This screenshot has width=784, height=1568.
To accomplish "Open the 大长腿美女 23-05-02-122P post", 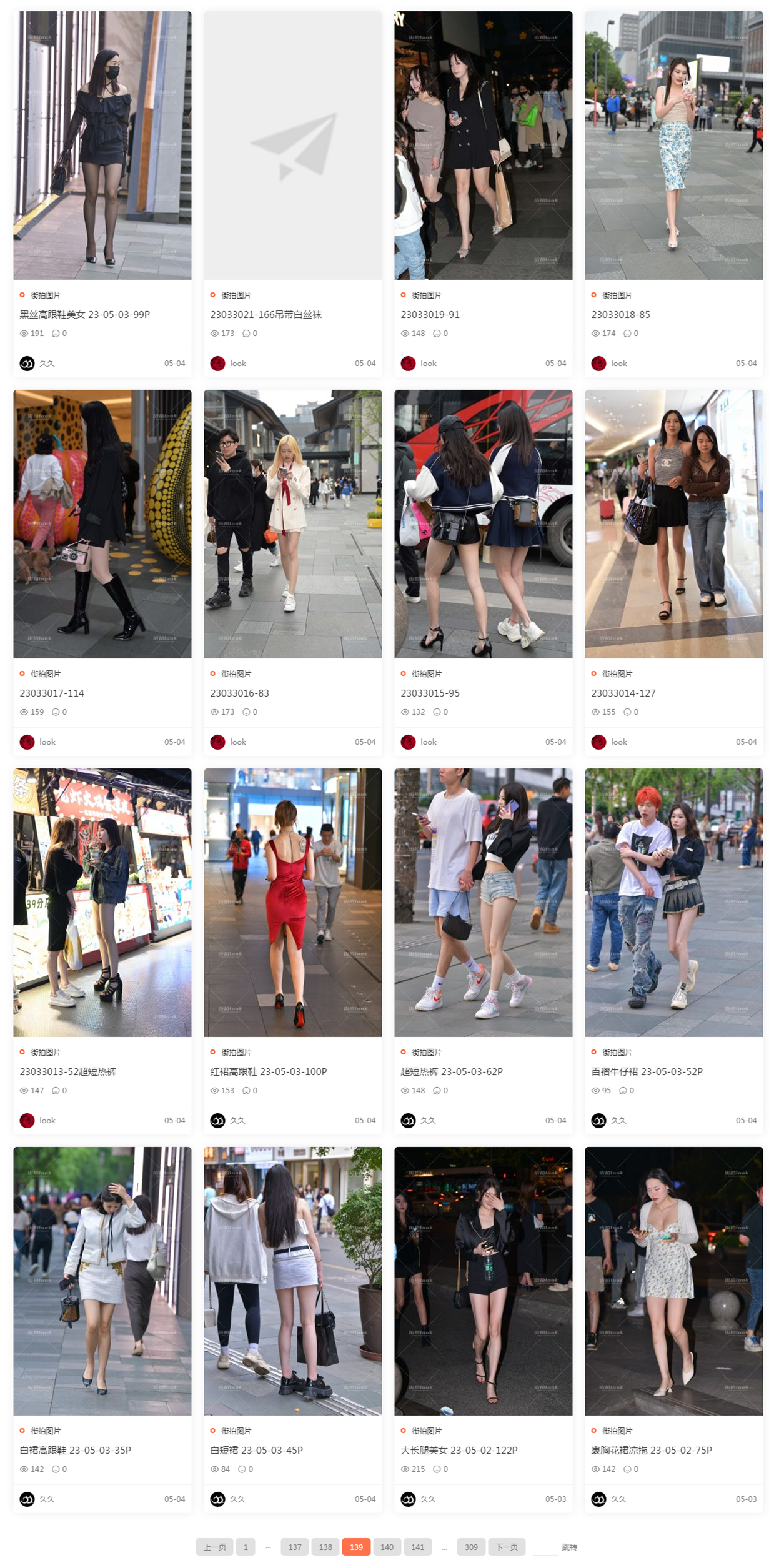I will pyautogui.click(x=459, y=1450).
